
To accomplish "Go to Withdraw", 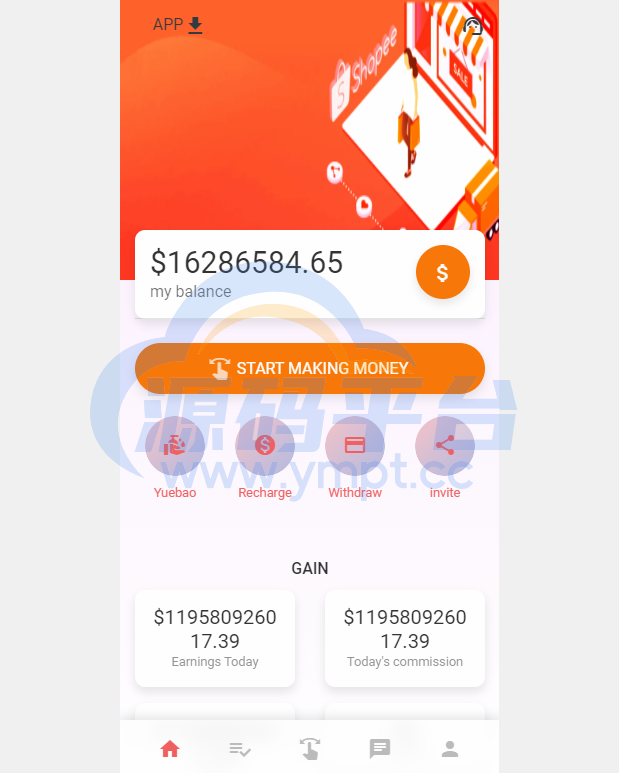I will click(355, 446).
